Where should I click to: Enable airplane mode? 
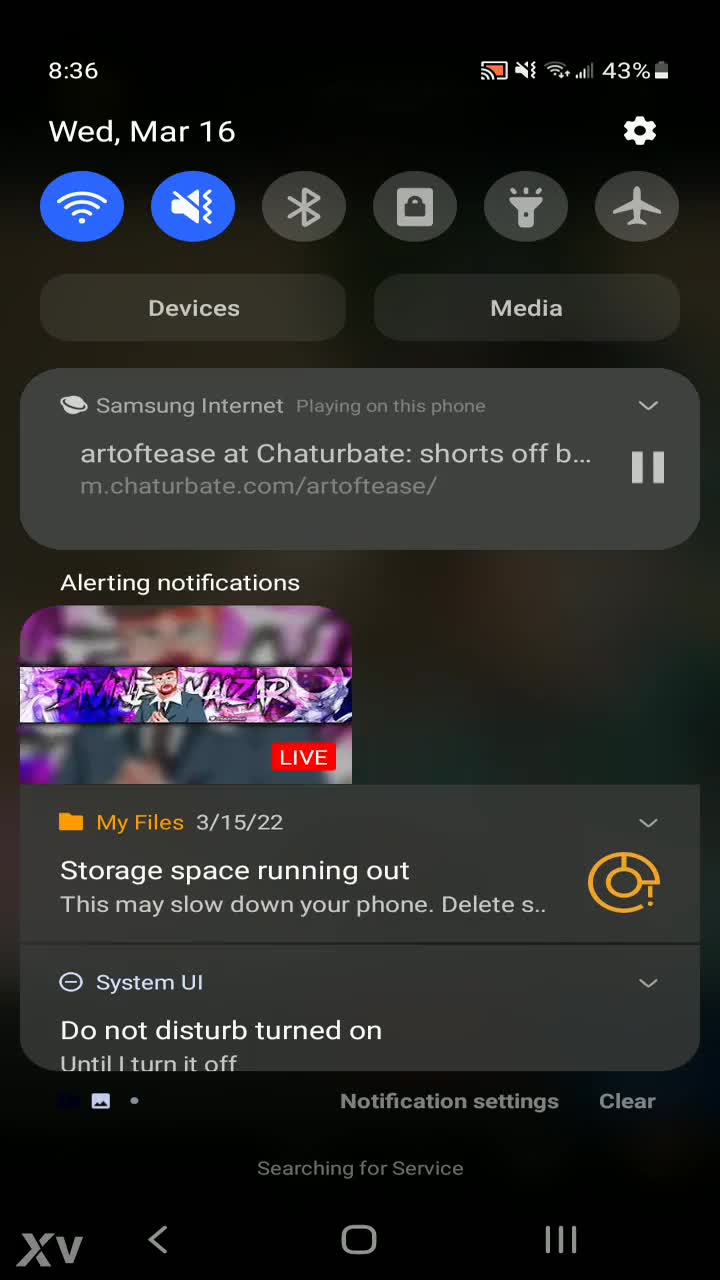pyautogui.click(x=637, y=207)
